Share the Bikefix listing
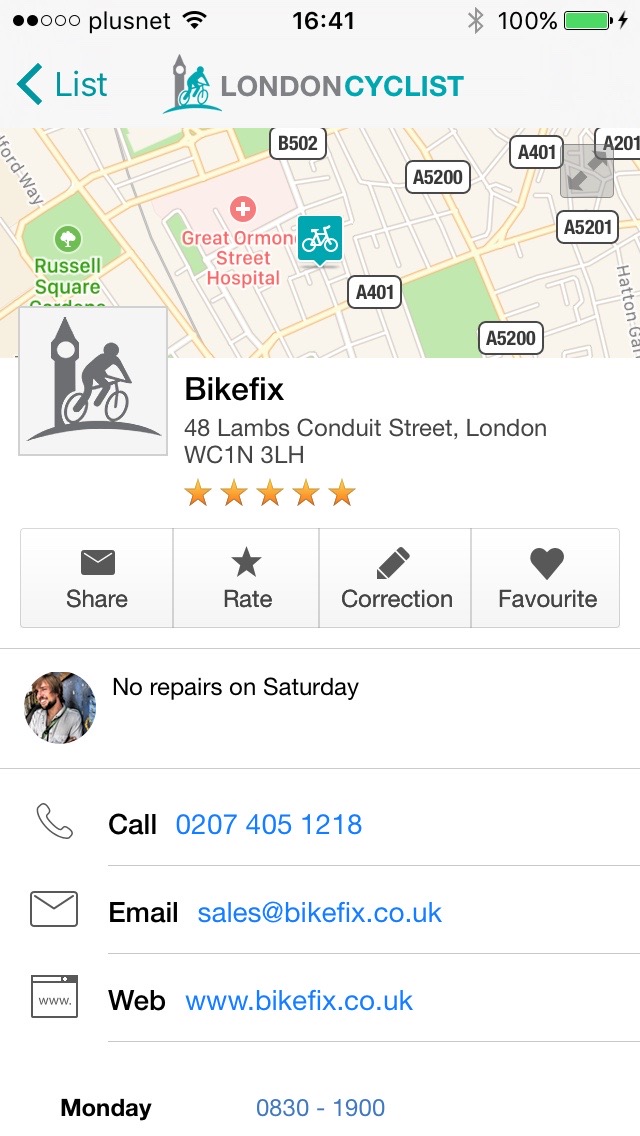 tap(97, 579)
